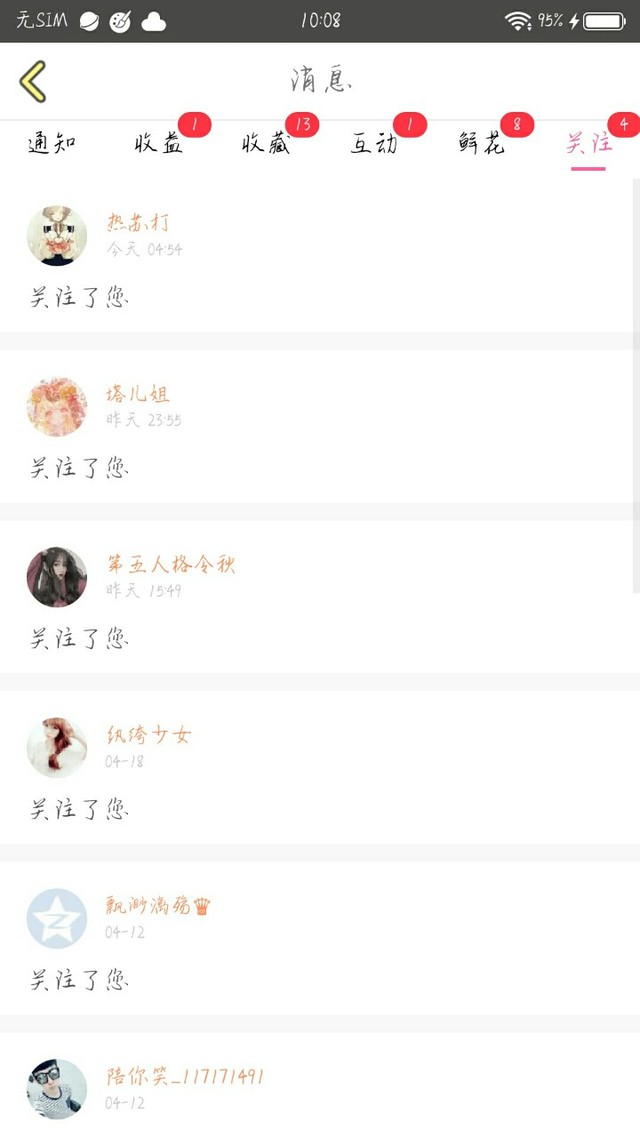Open follow notice from 热苏打
Viewport: 640px width, 1138px height.
coord(318,256)
